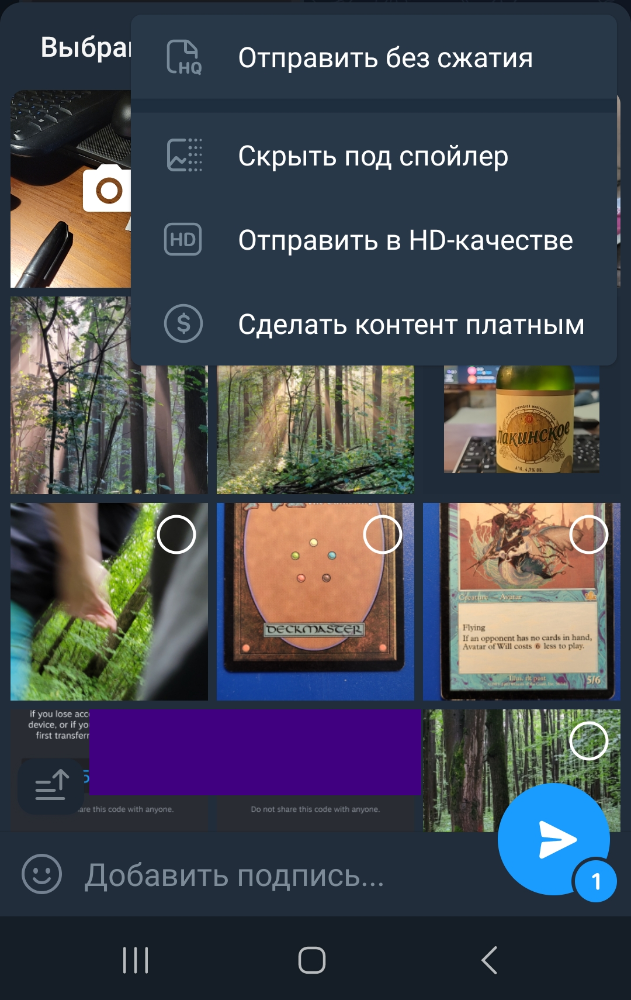This screenshot has height=1000, width=631.
Task: Go to the home screen
Action: 312,961
